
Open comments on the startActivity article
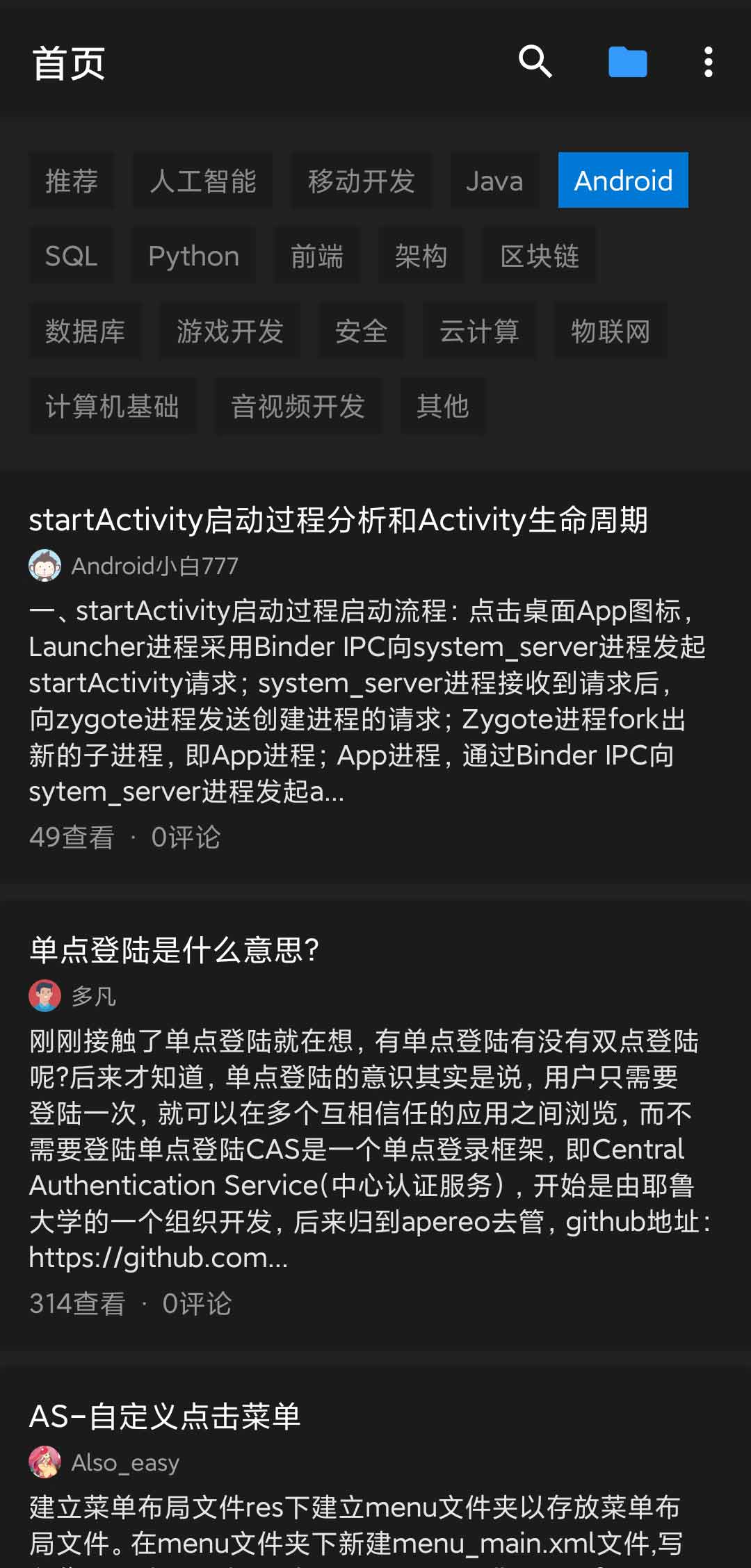tap(185, 838)
